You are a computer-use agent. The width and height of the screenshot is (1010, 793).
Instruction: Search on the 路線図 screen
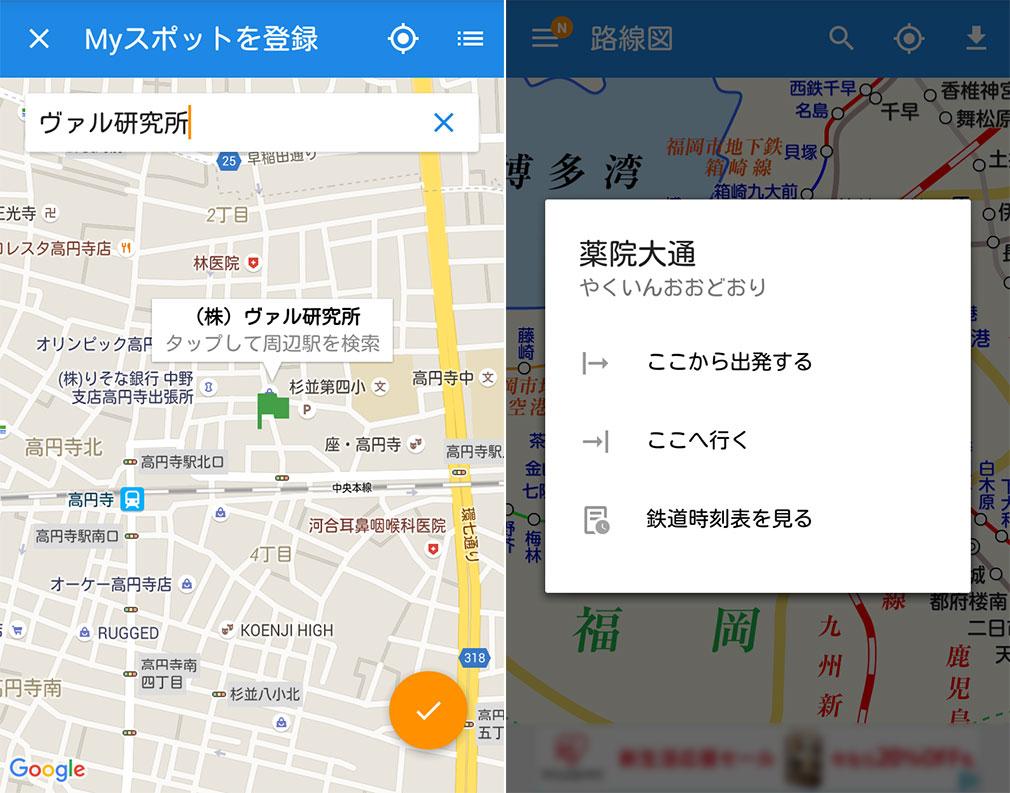[x=841, y=39]
